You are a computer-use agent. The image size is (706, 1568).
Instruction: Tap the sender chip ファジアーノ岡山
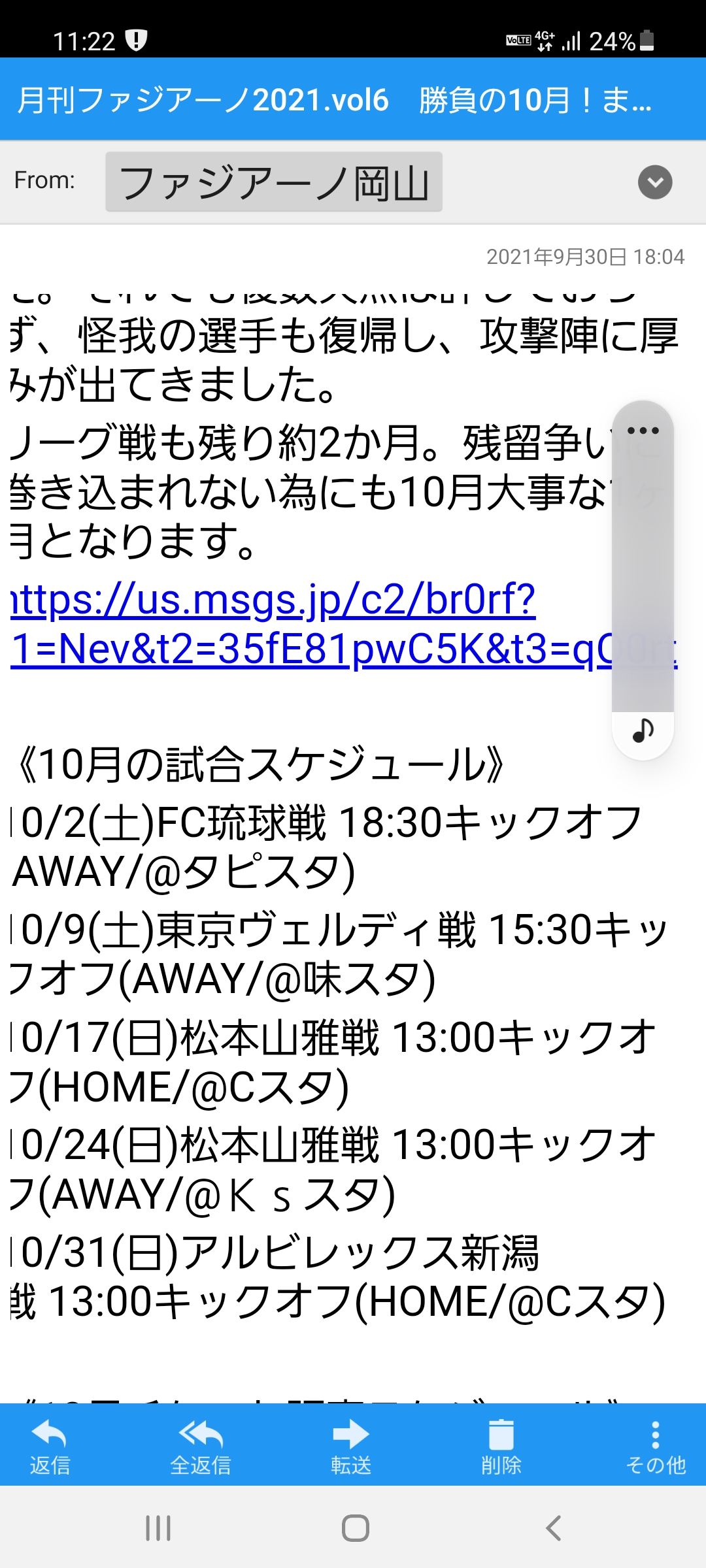[x=274, y=182]
